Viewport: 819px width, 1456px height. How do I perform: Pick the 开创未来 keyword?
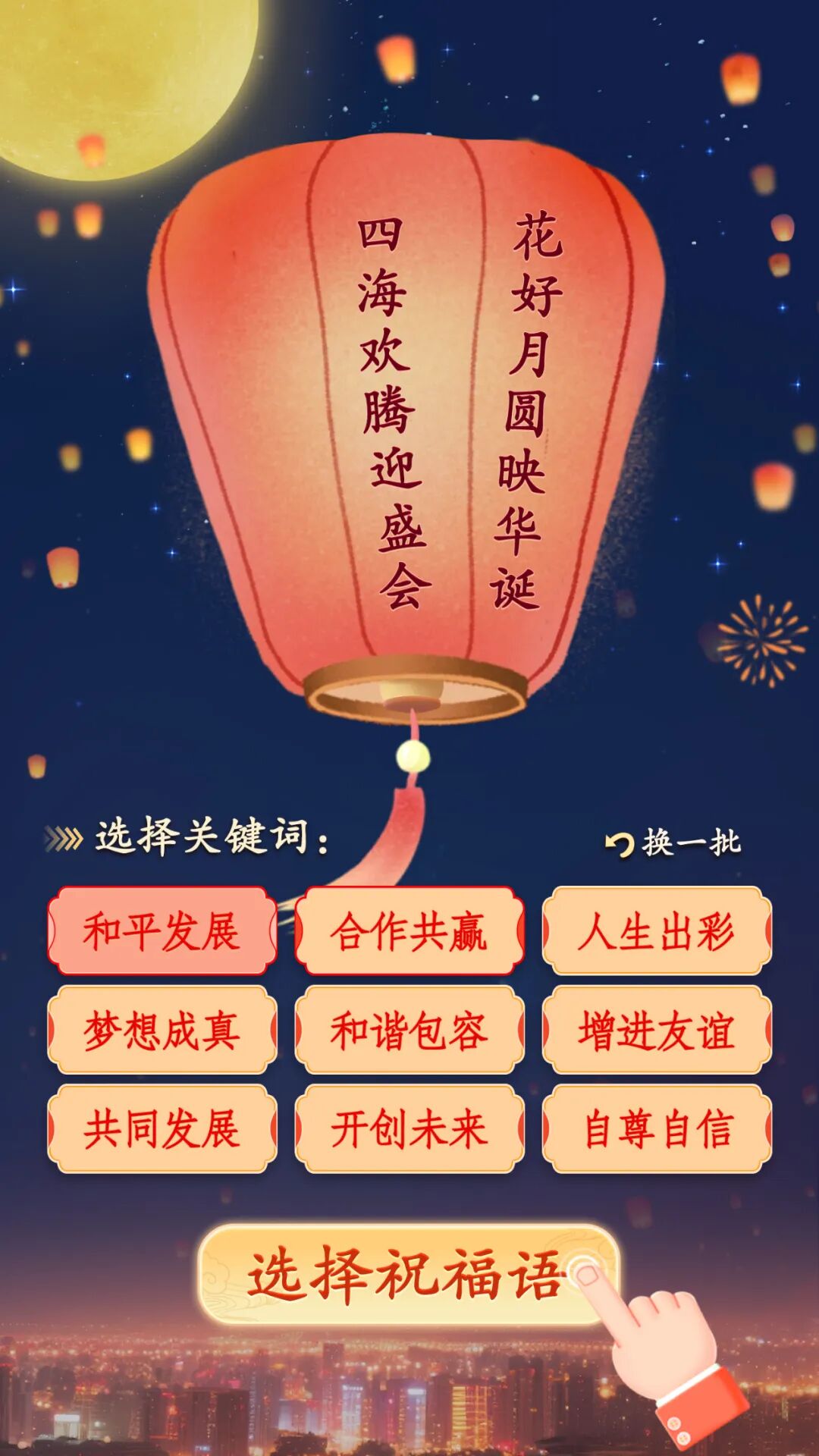[x=409, y=1128]
